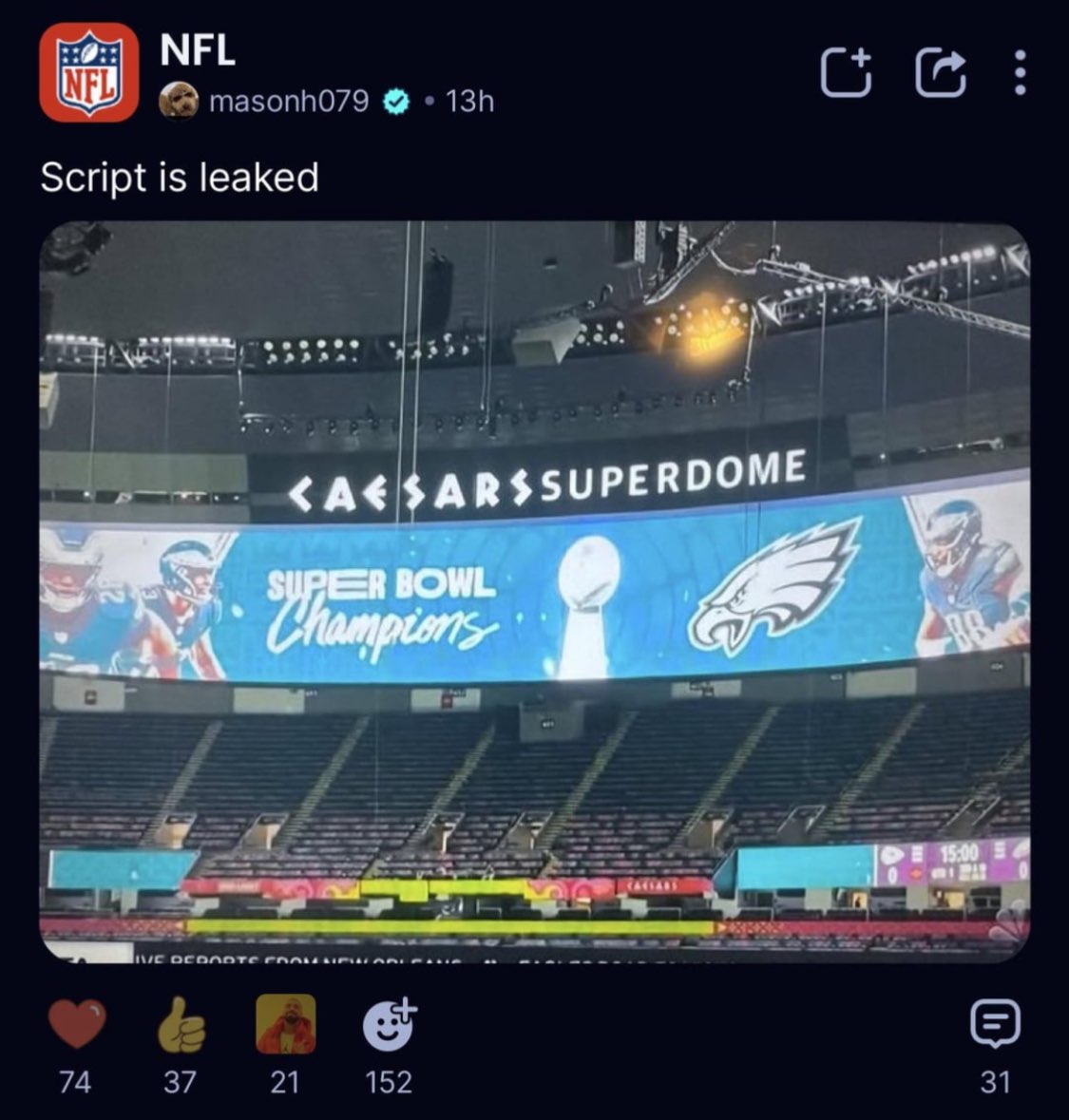Viewport: 1069px width, 1120px height.
Task: React with the Drake meme emoji
Action: (x=285, y=1026)
